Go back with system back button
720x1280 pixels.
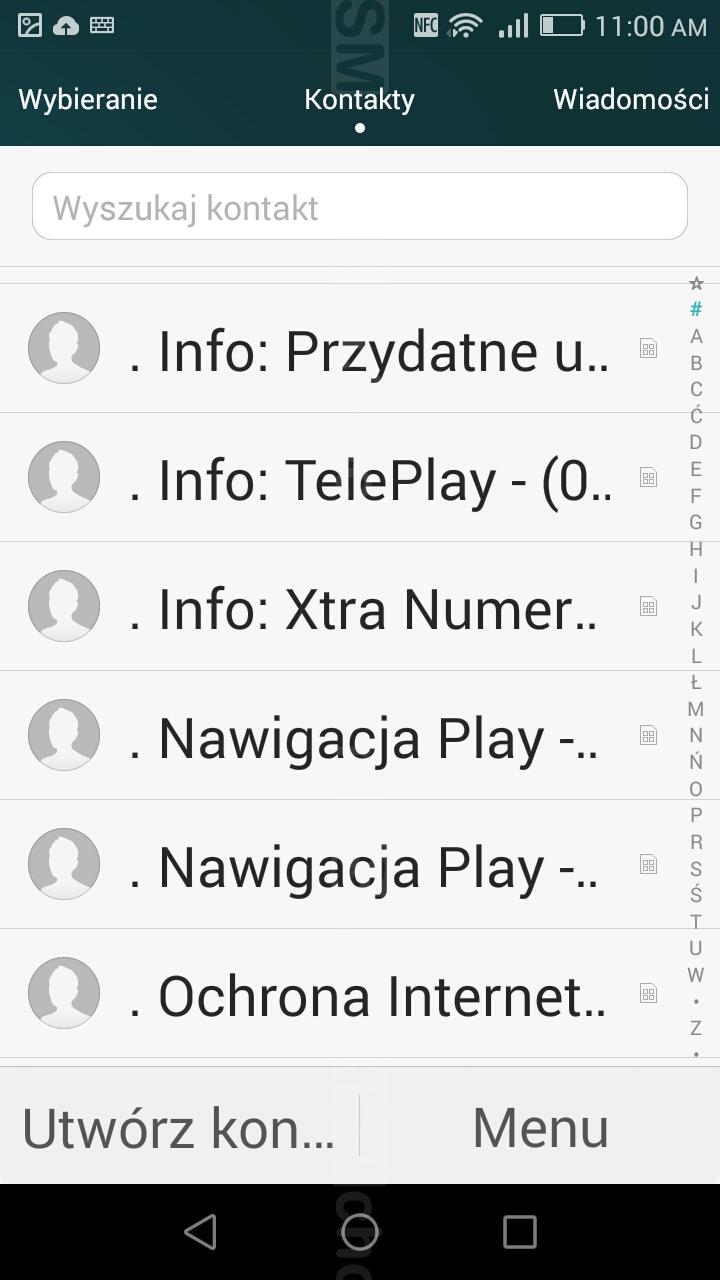click(200, 1232)
